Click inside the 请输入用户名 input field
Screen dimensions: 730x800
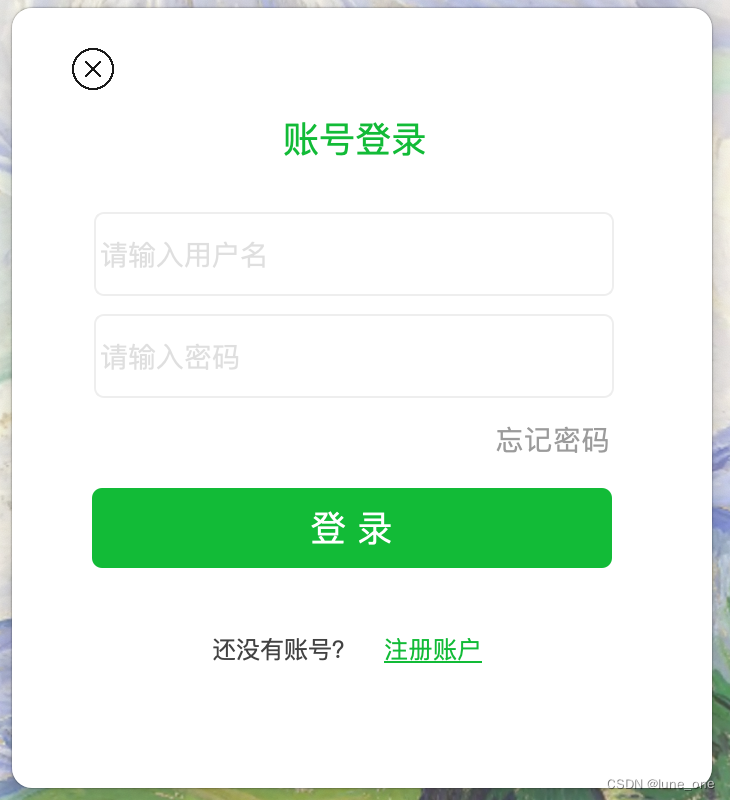(x=353, y=254)
